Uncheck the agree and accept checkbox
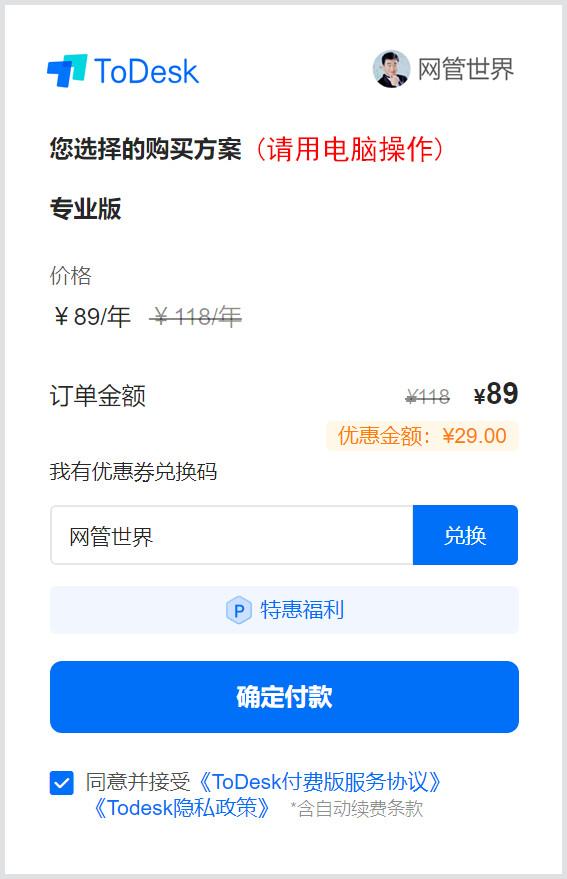Viewport: 567px width, 879px height. tap(62, 783)
